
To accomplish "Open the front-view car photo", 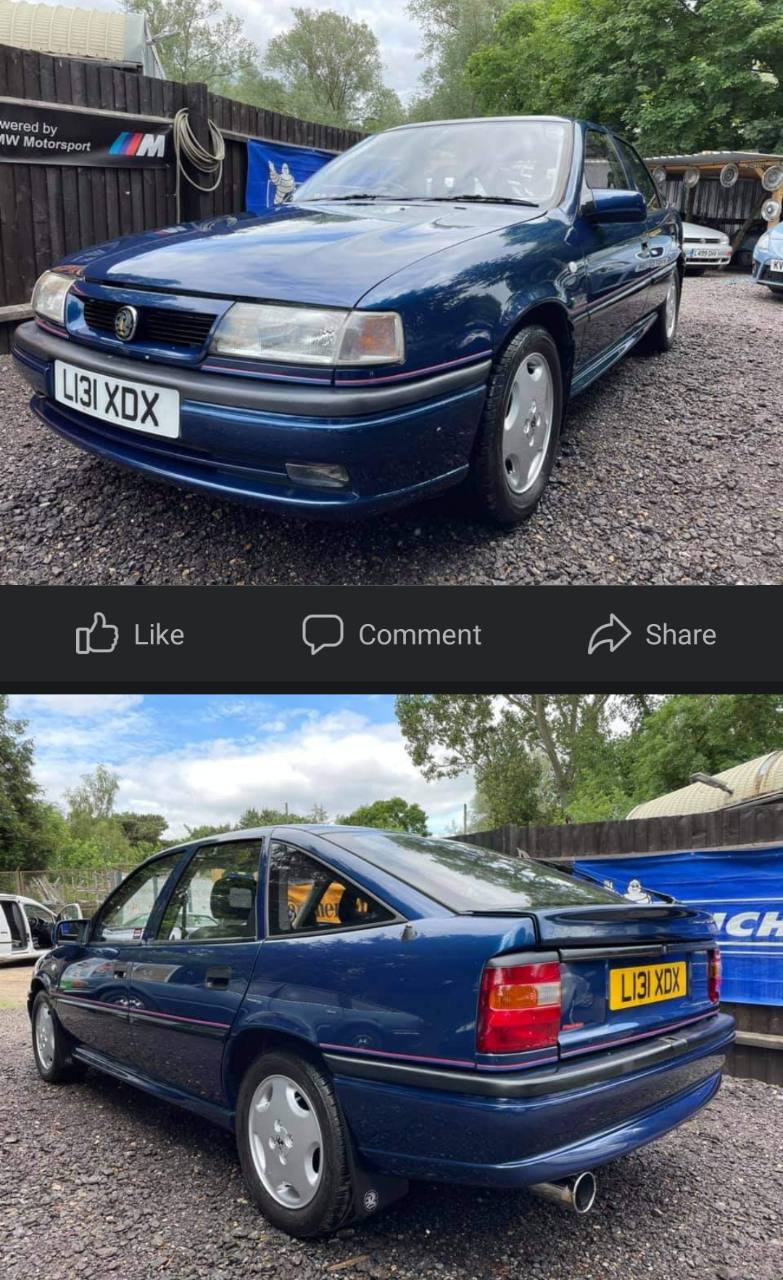I will (391, 292).
